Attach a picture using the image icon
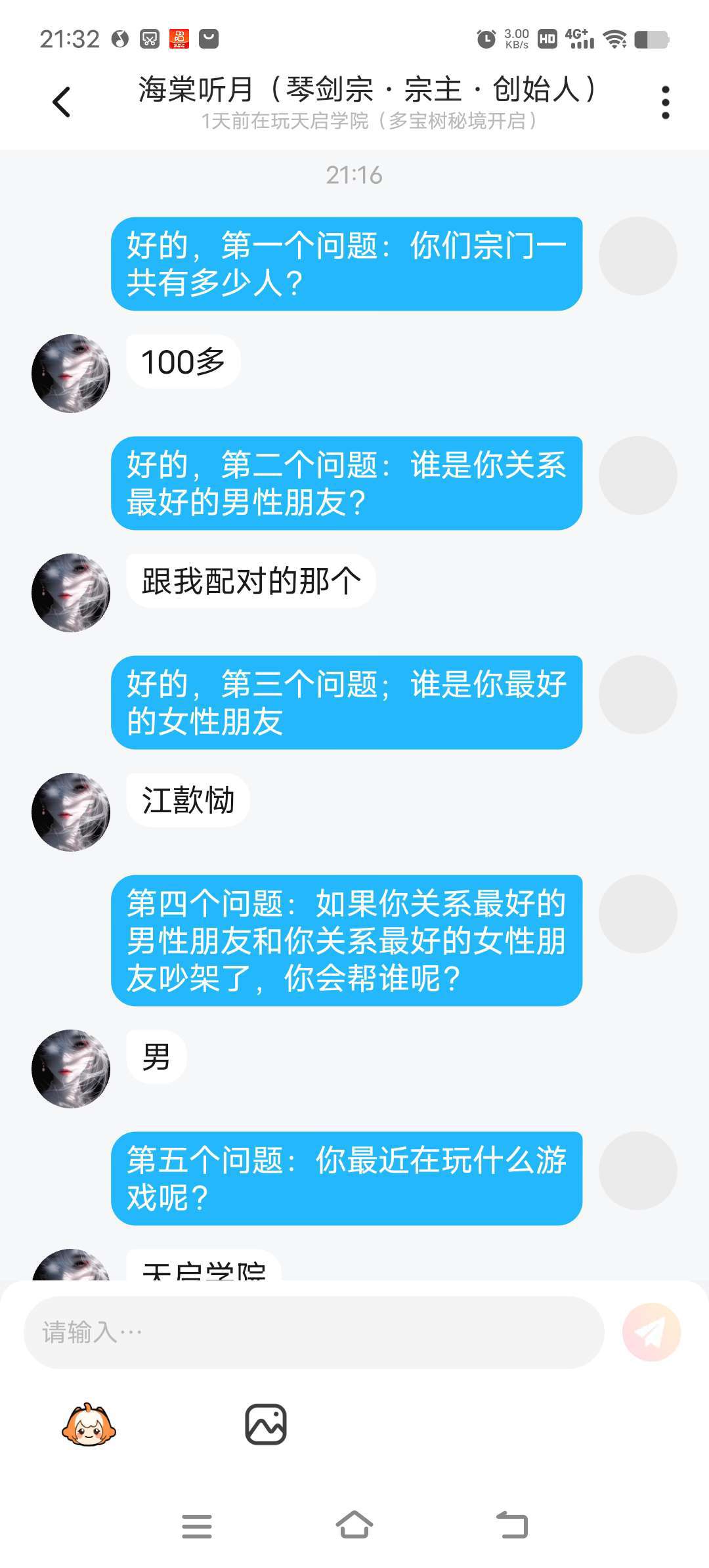This screenshot has height=1568, width=709. 266,1424
